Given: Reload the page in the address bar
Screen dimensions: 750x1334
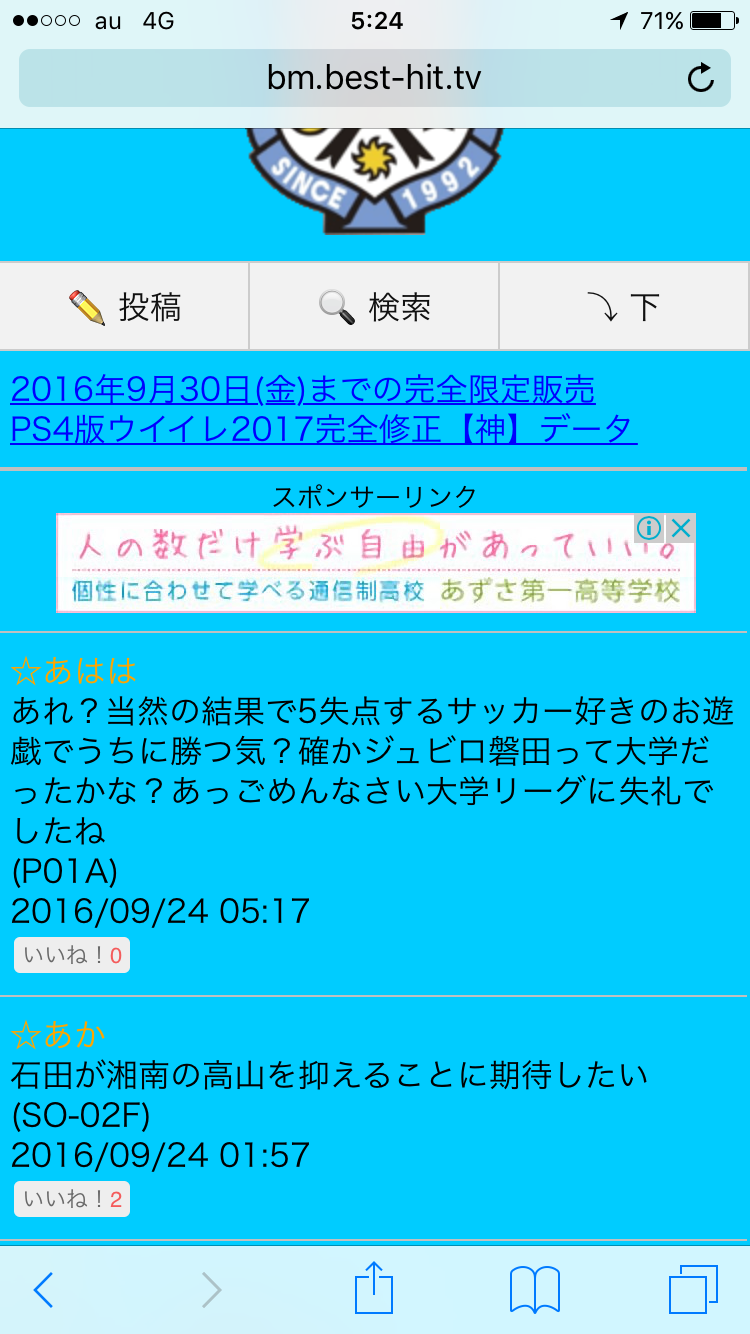Looking at the screenshot, I should coord(702,78).
